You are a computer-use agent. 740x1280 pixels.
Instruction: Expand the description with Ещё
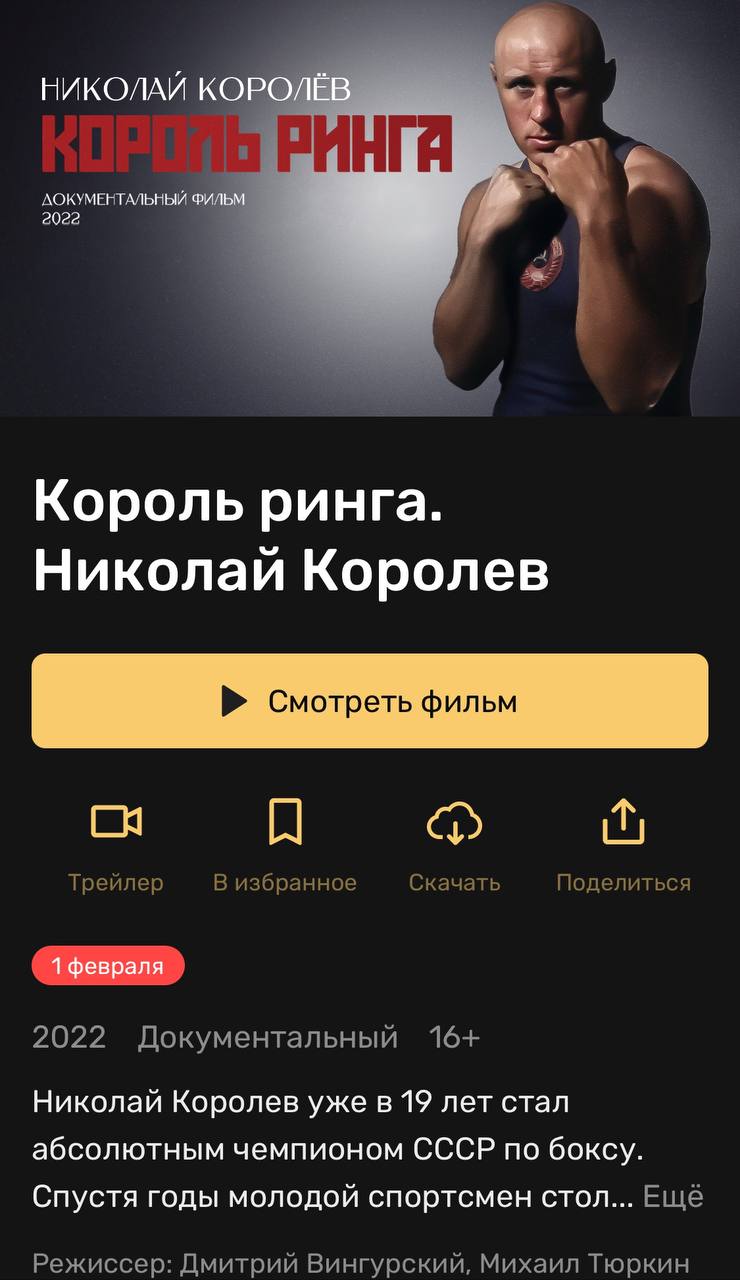673,1196
